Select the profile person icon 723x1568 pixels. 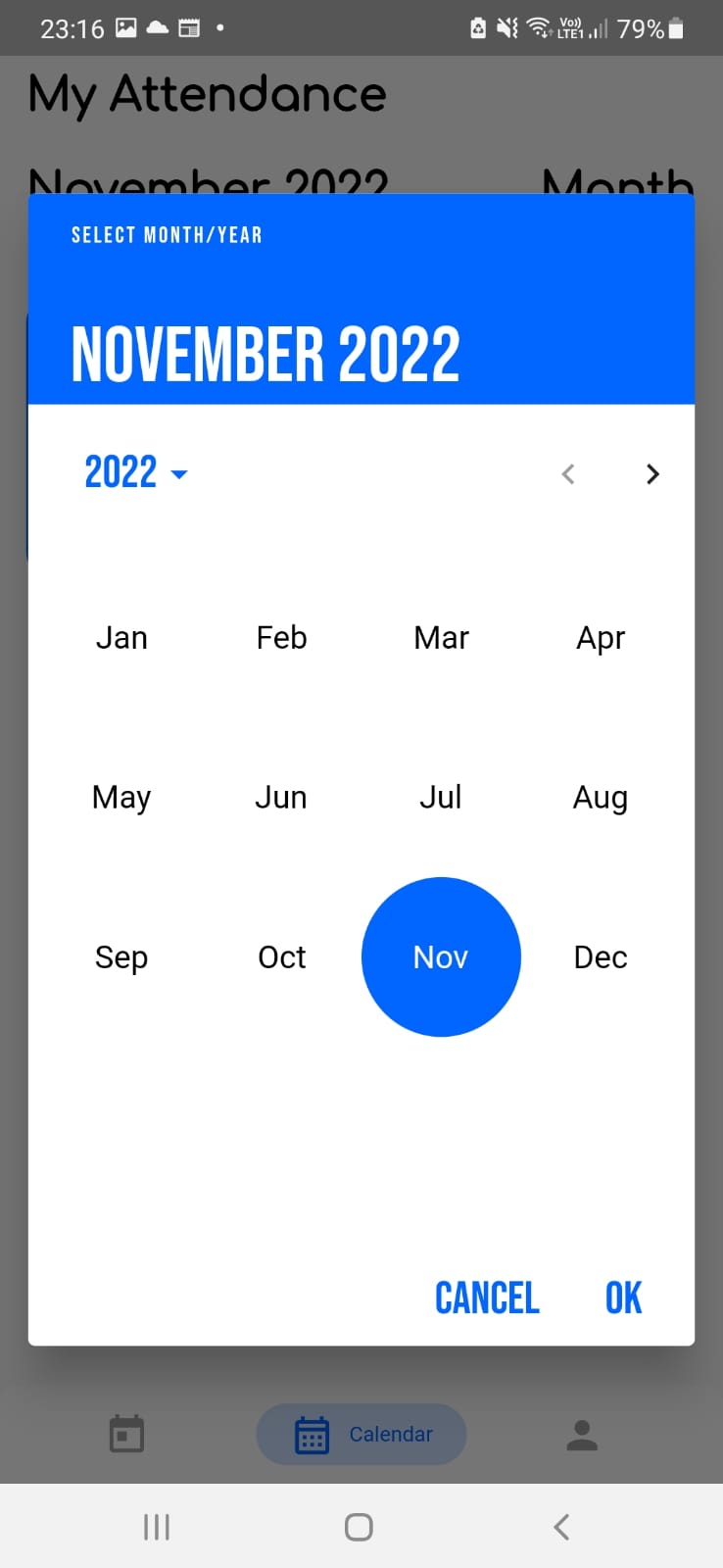pos(581,1434)
